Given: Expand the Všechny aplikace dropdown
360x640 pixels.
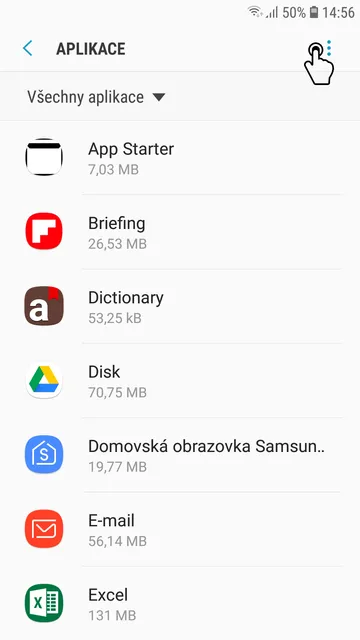Looking at the screenshot, I should [x=96, y=97].
